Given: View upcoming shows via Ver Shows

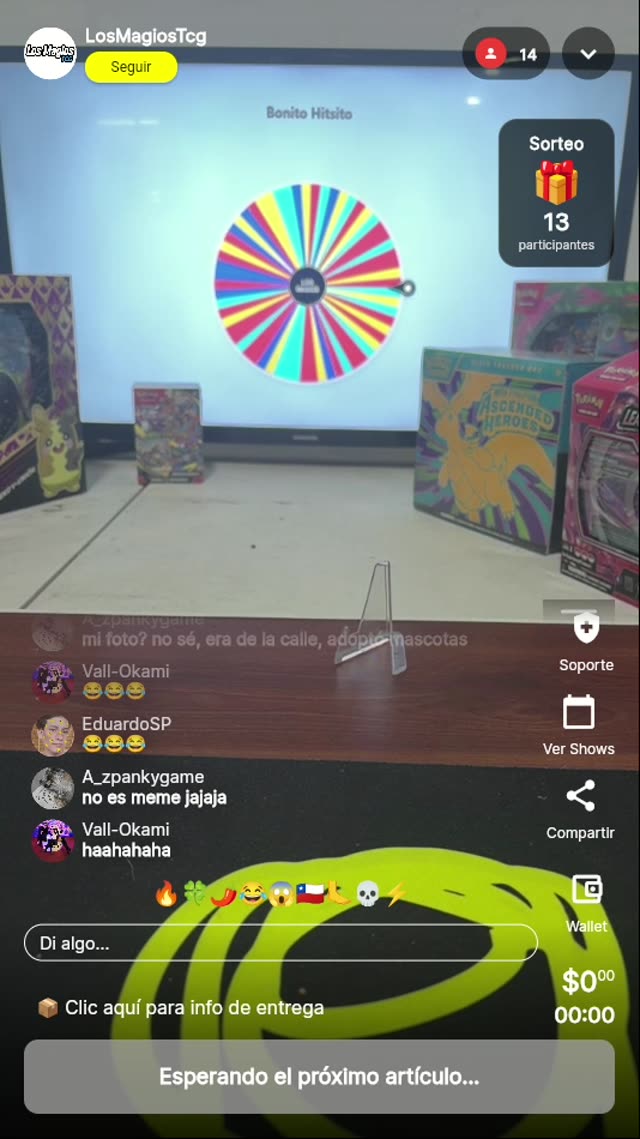Looking at the screenshot, I should [578, 725].
